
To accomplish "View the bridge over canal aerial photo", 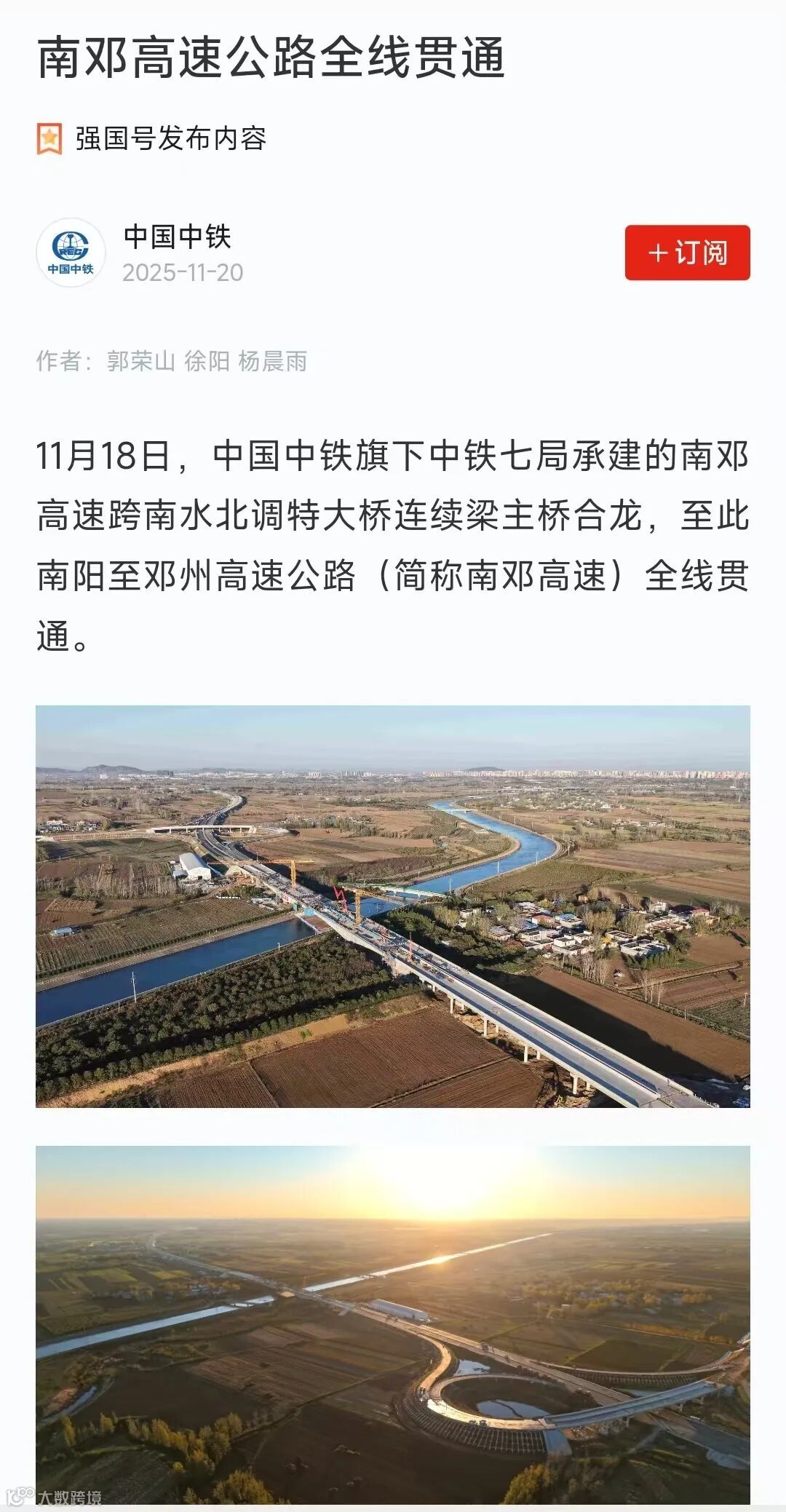I will tap(393, 906).
